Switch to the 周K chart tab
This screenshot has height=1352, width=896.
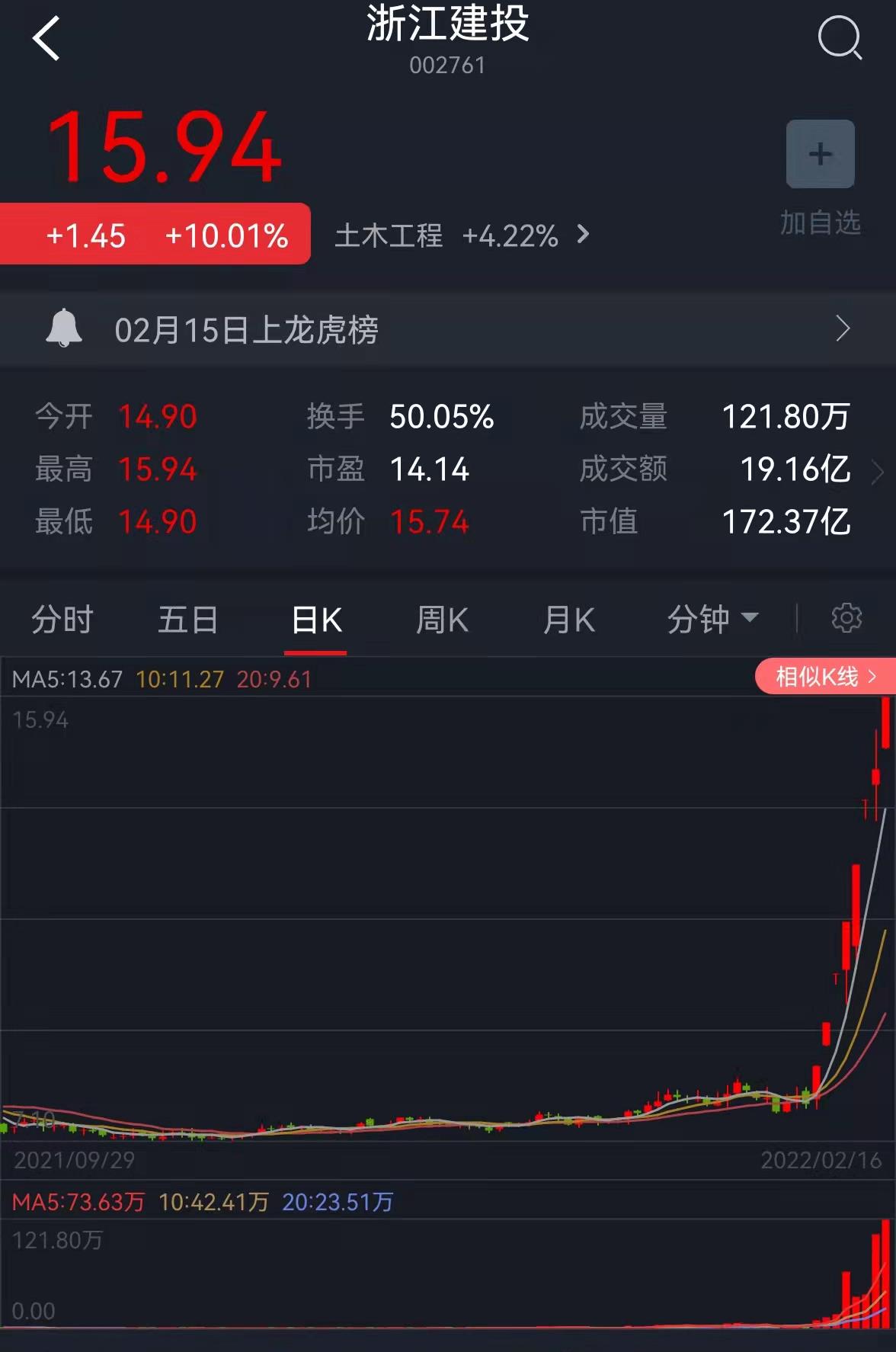442,620
